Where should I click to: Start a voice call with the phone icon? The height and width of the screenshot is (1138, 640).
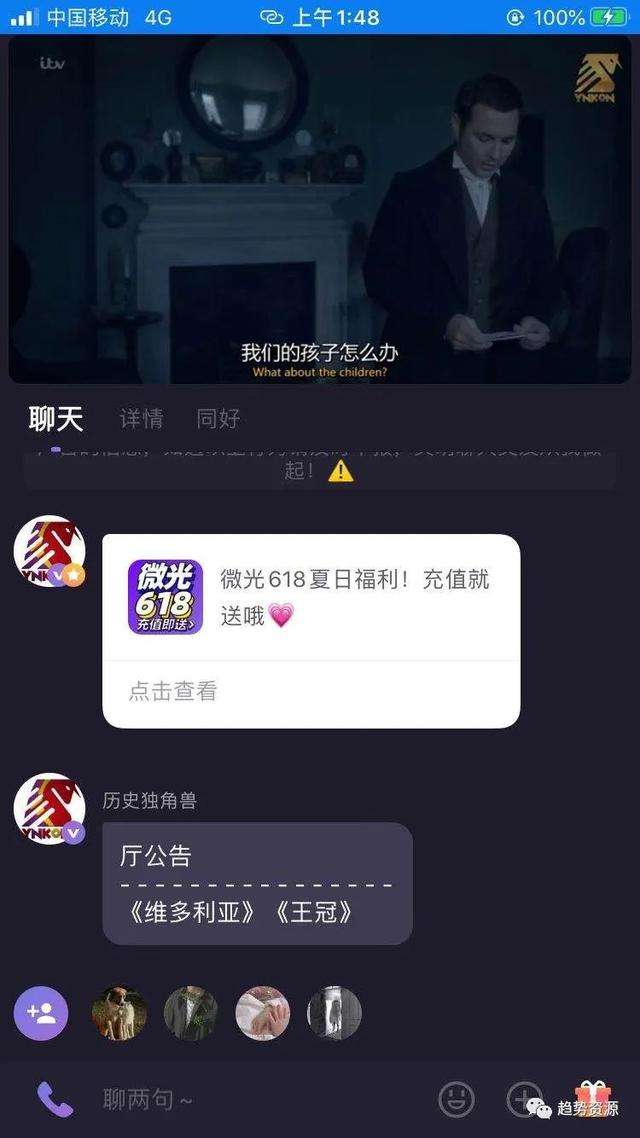coord(54,1100)
